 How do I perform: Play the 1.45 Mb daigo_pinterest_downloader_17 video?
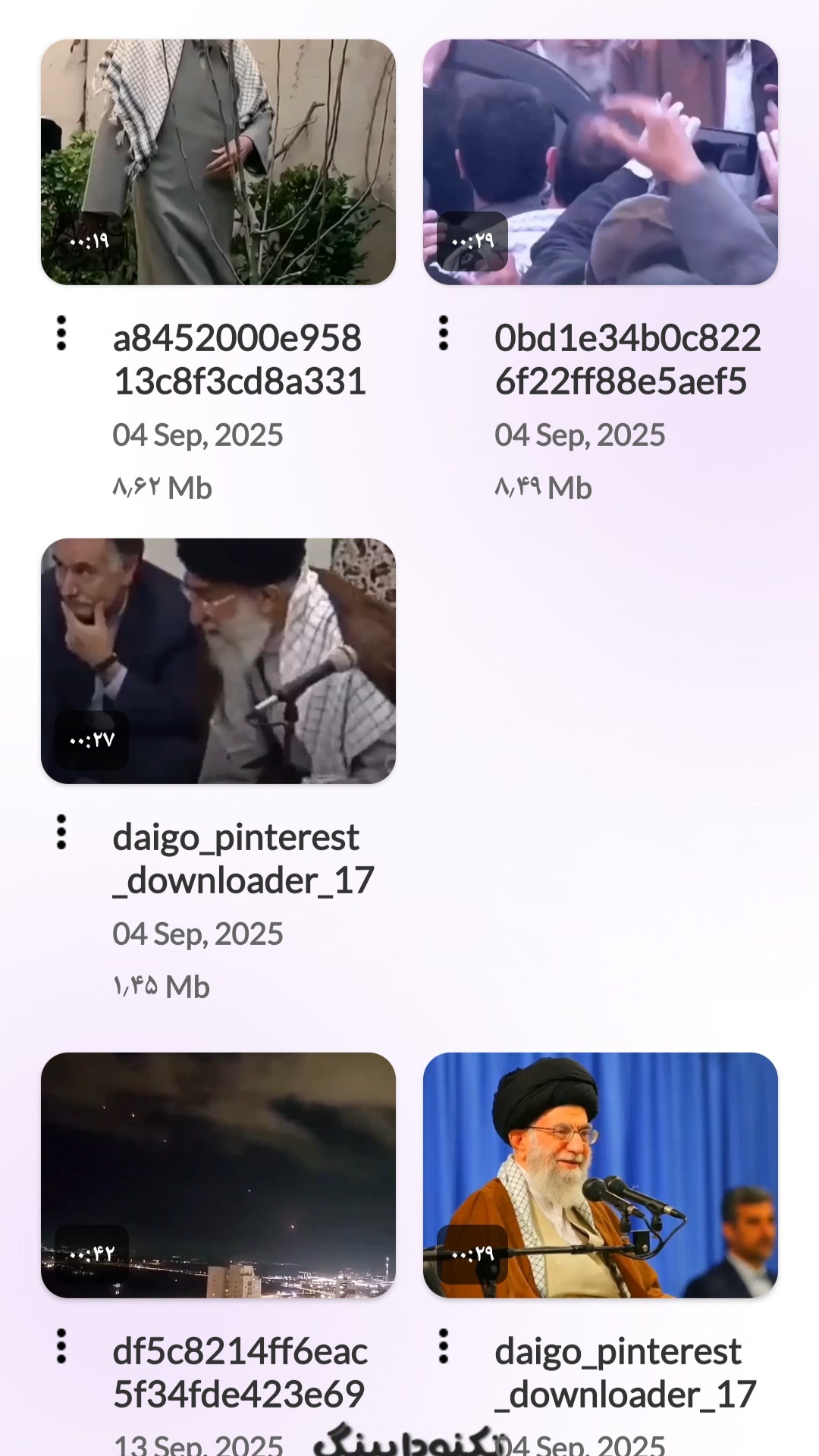click(218, 661)
